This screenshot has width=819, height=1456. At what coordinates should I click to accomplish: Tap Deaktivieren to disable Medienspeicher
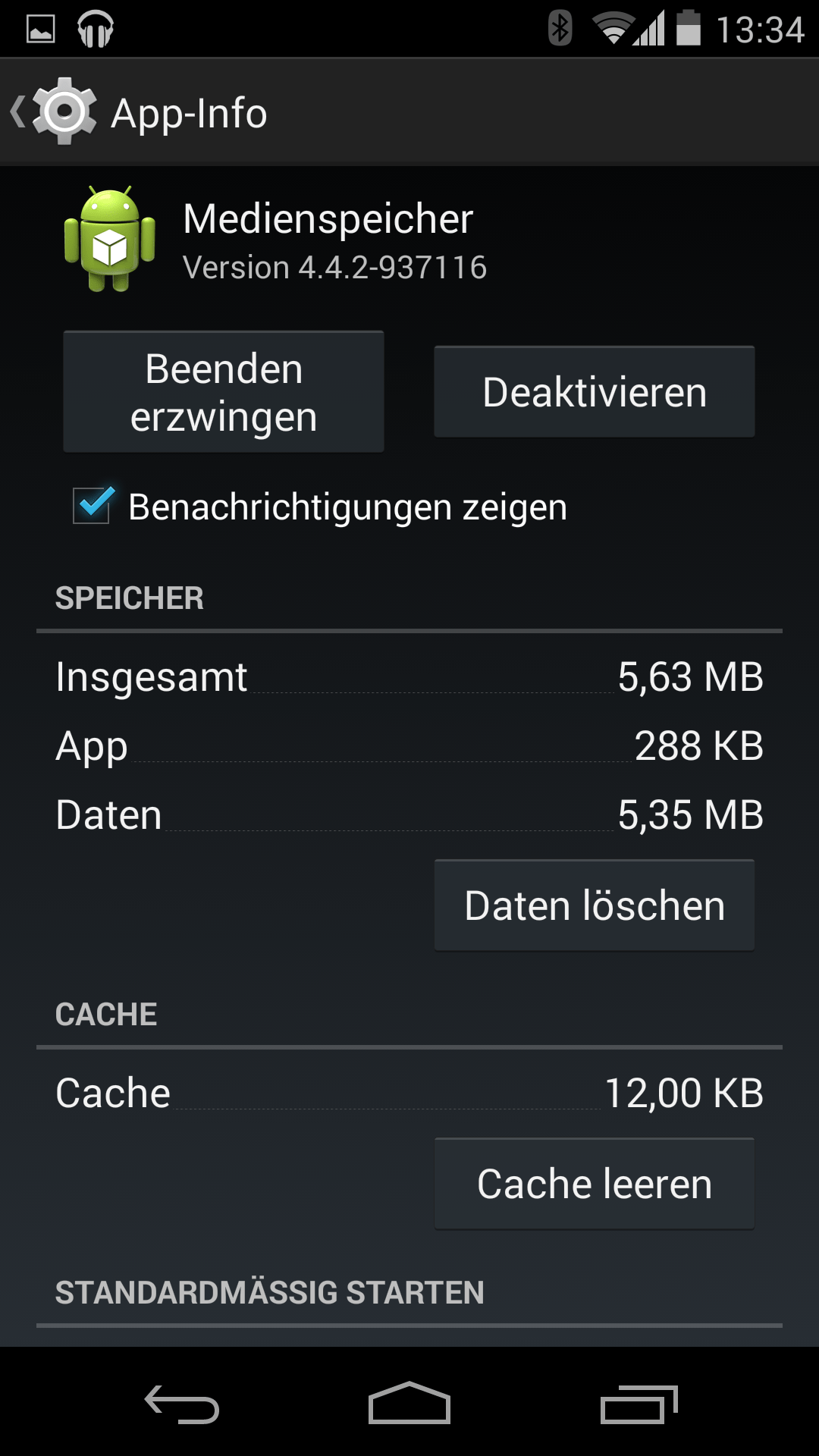pos(595,392)
